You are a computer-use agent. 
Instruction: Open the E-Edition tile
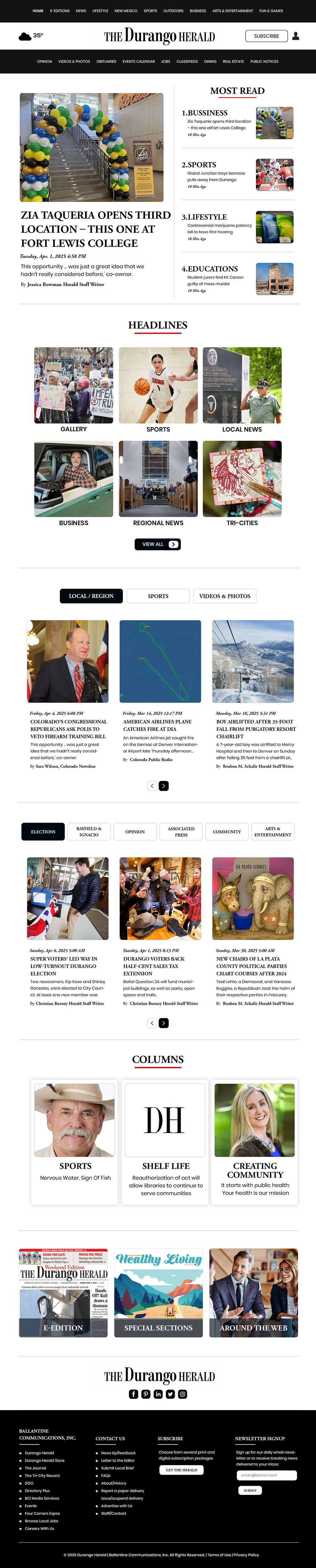point(63,1292)
